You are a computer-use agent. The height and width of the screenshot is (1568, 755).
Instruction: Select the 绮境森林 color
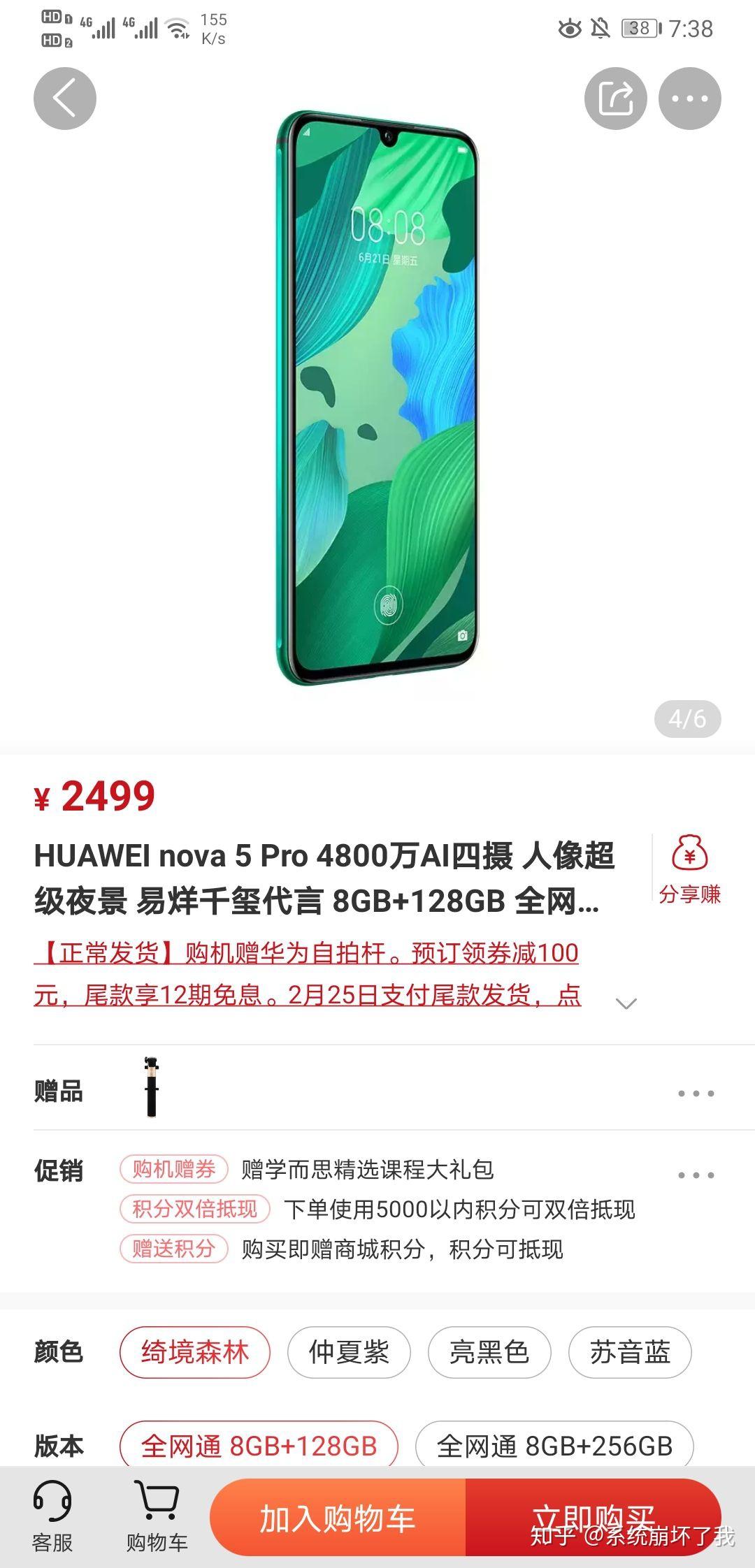195,1352
